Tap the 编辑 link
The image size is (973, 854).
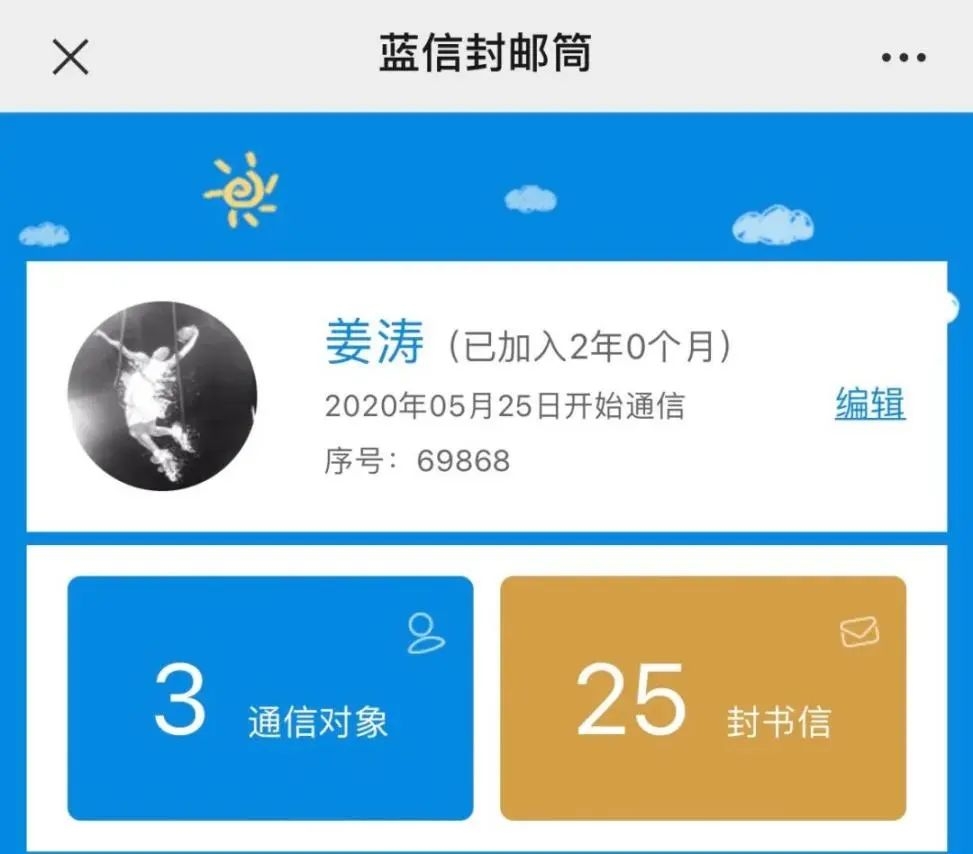tap(870, 404)
